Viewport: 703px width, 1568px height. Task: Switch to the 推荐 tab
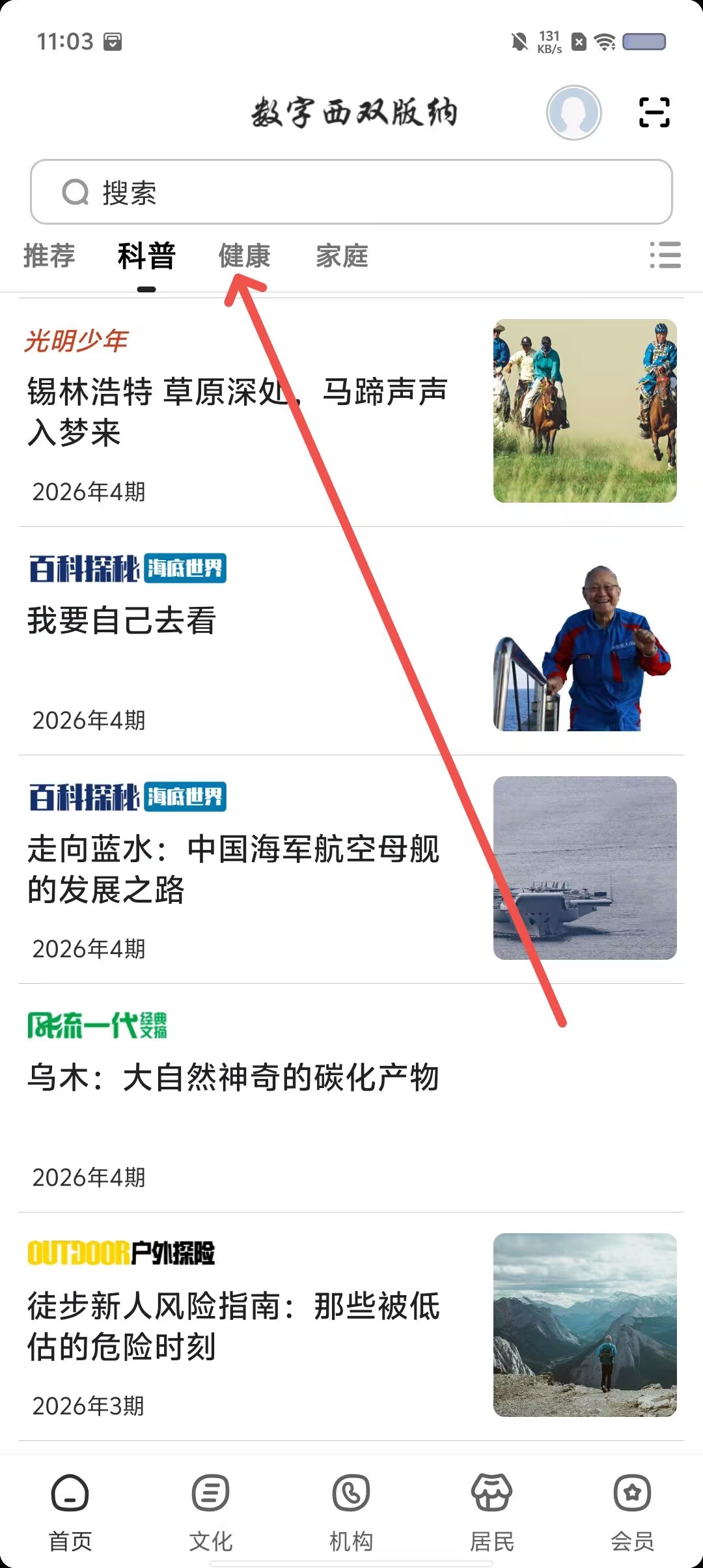coord(49,255)
